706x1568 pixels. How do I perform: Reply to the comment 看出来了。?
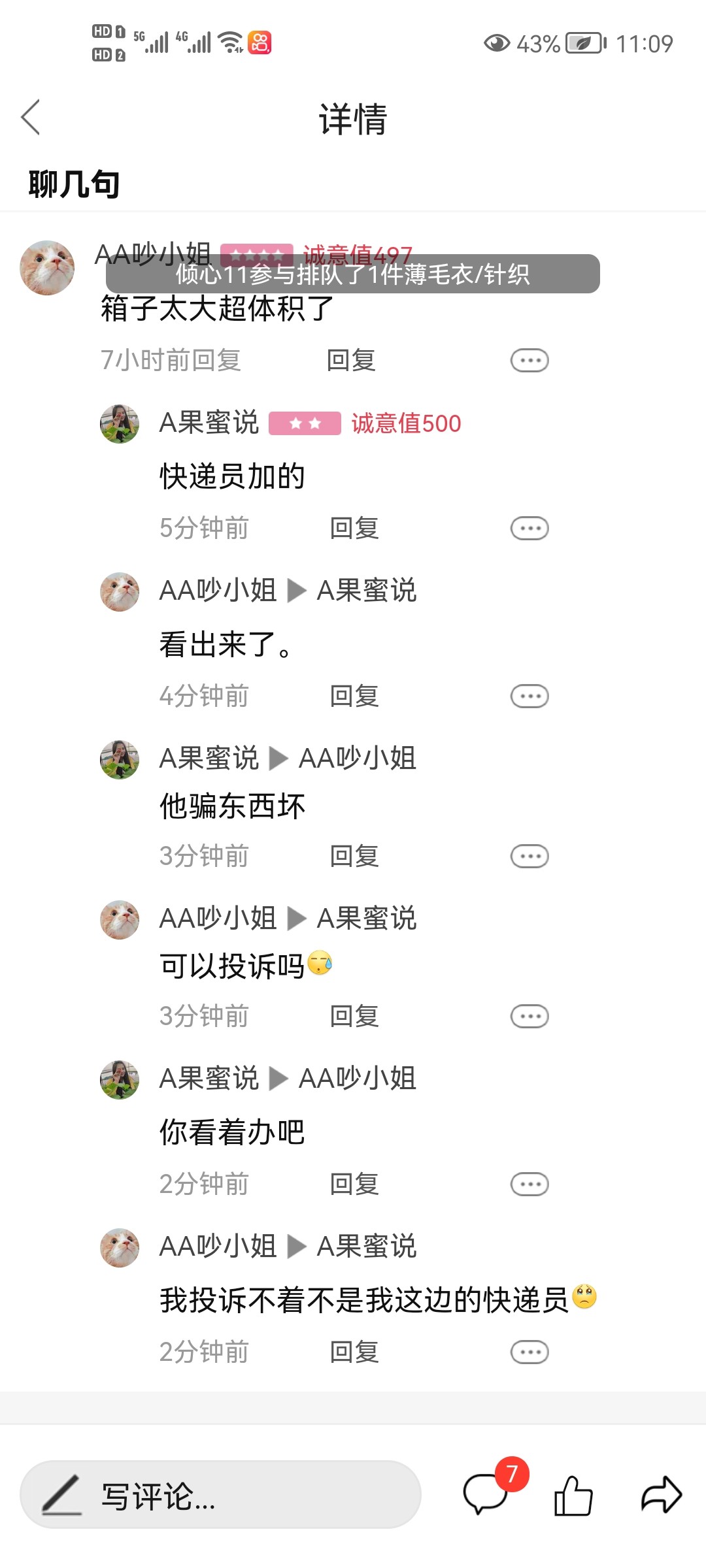pos(354,696)
